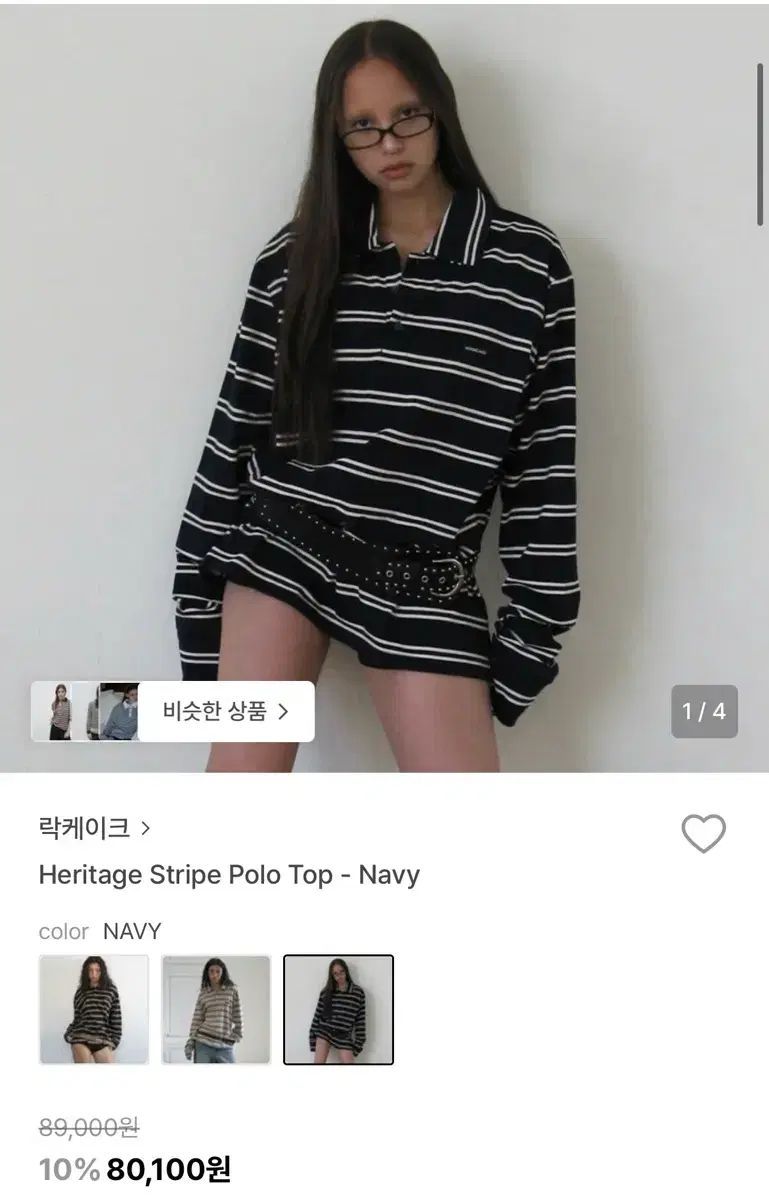769x1200 pixels.
Task: Select the first brown stripe color thumbnail
Action: pyautogui.click(x=94, y=1009)
